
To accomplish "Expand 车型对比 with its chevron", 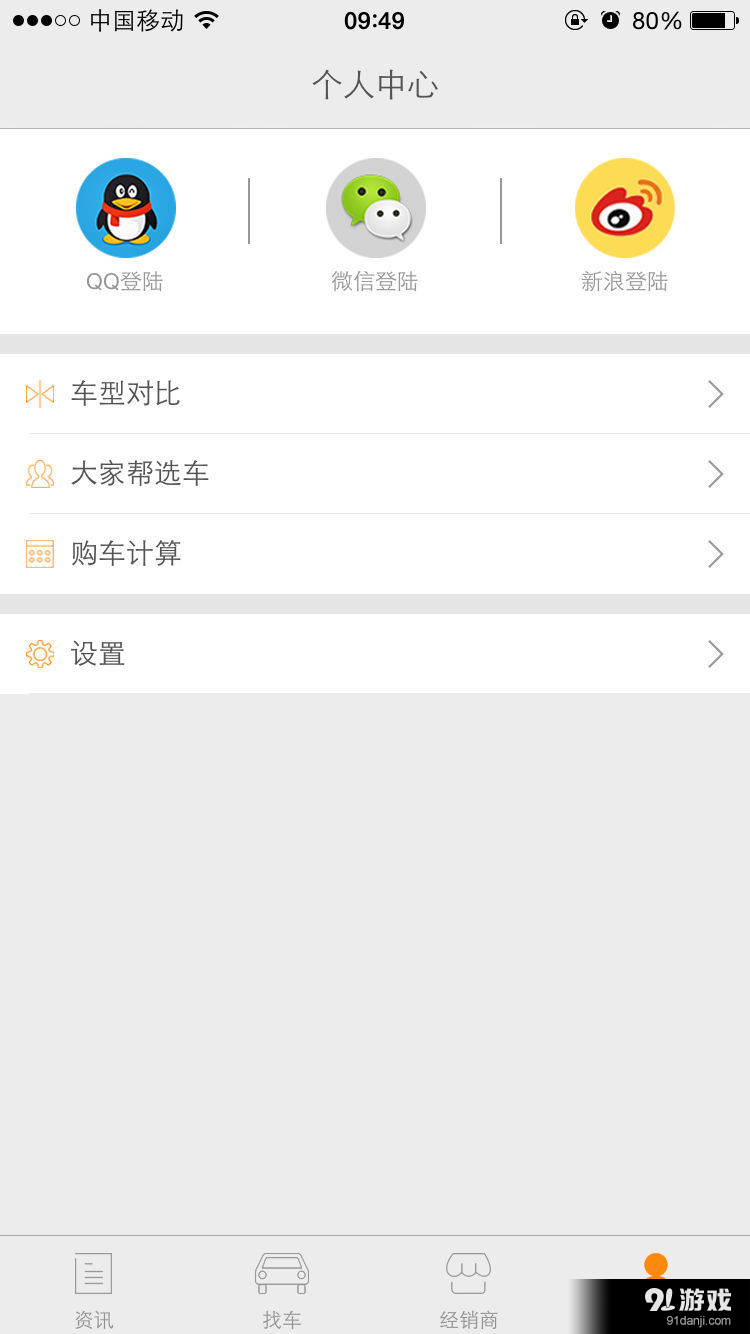I will pos(714,394).
